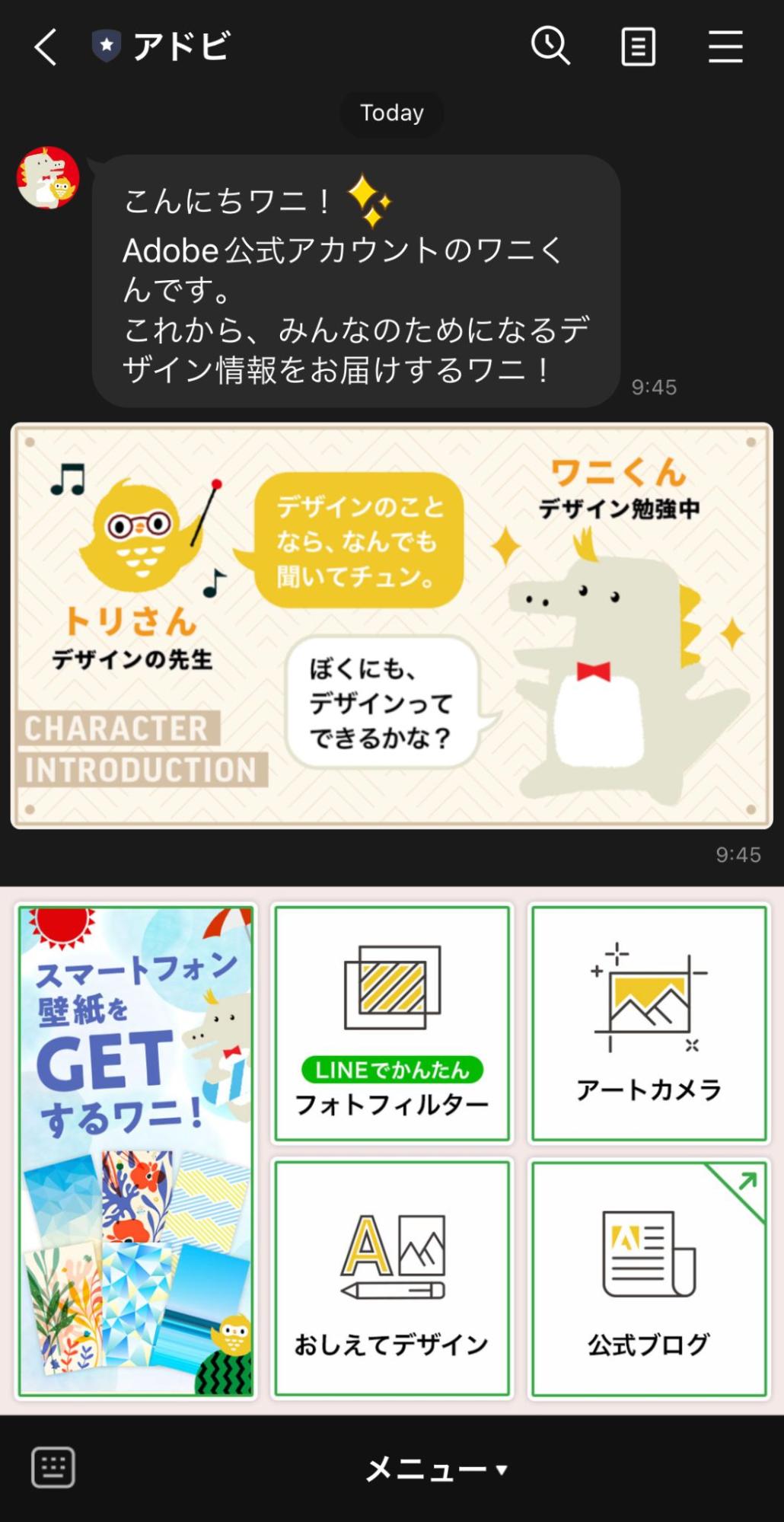
Task: Open the hamburger menu icon
Action: [x=725, y=47]
